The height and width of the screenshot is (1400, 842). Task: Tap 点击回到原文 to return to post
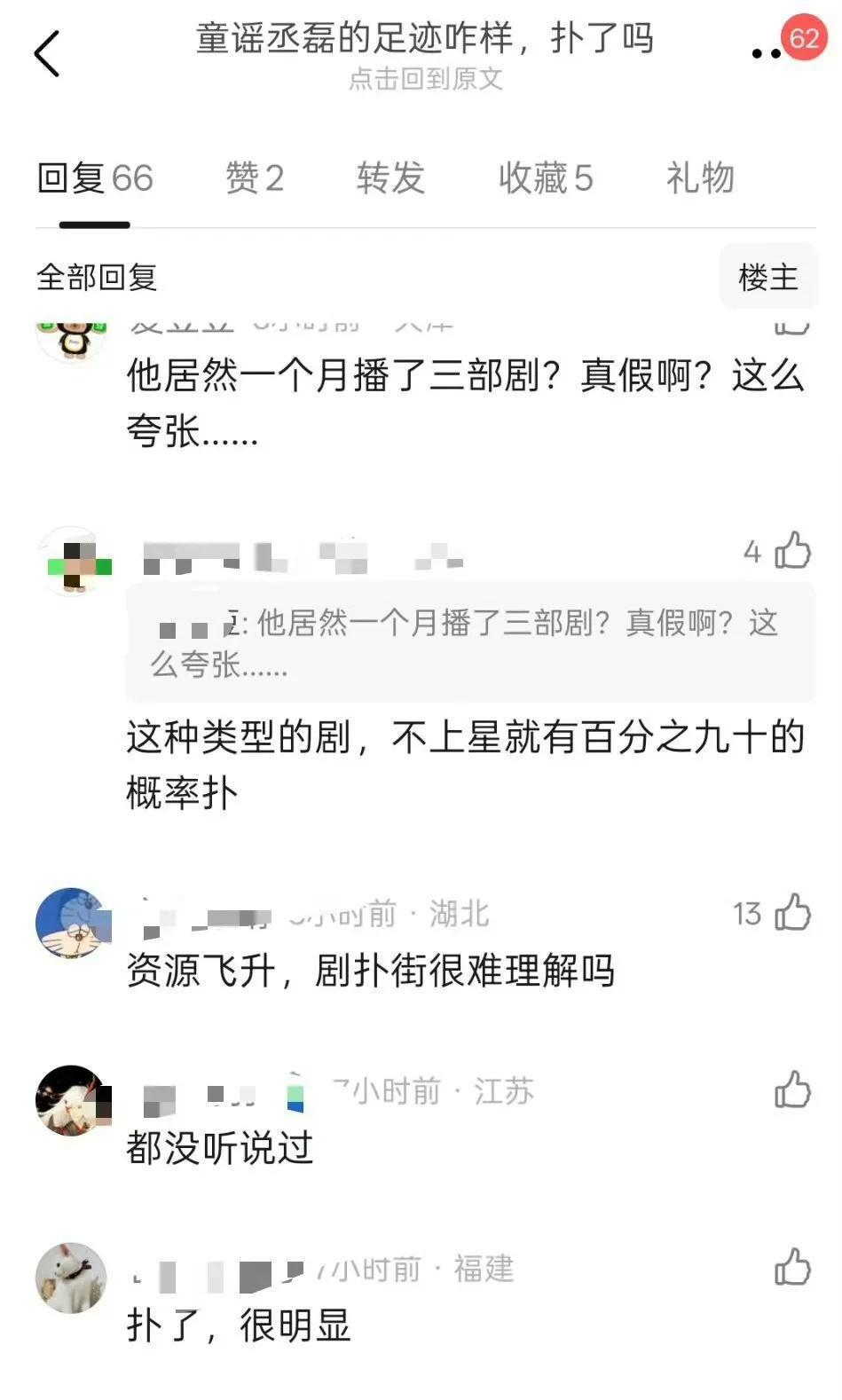(425, 79)
